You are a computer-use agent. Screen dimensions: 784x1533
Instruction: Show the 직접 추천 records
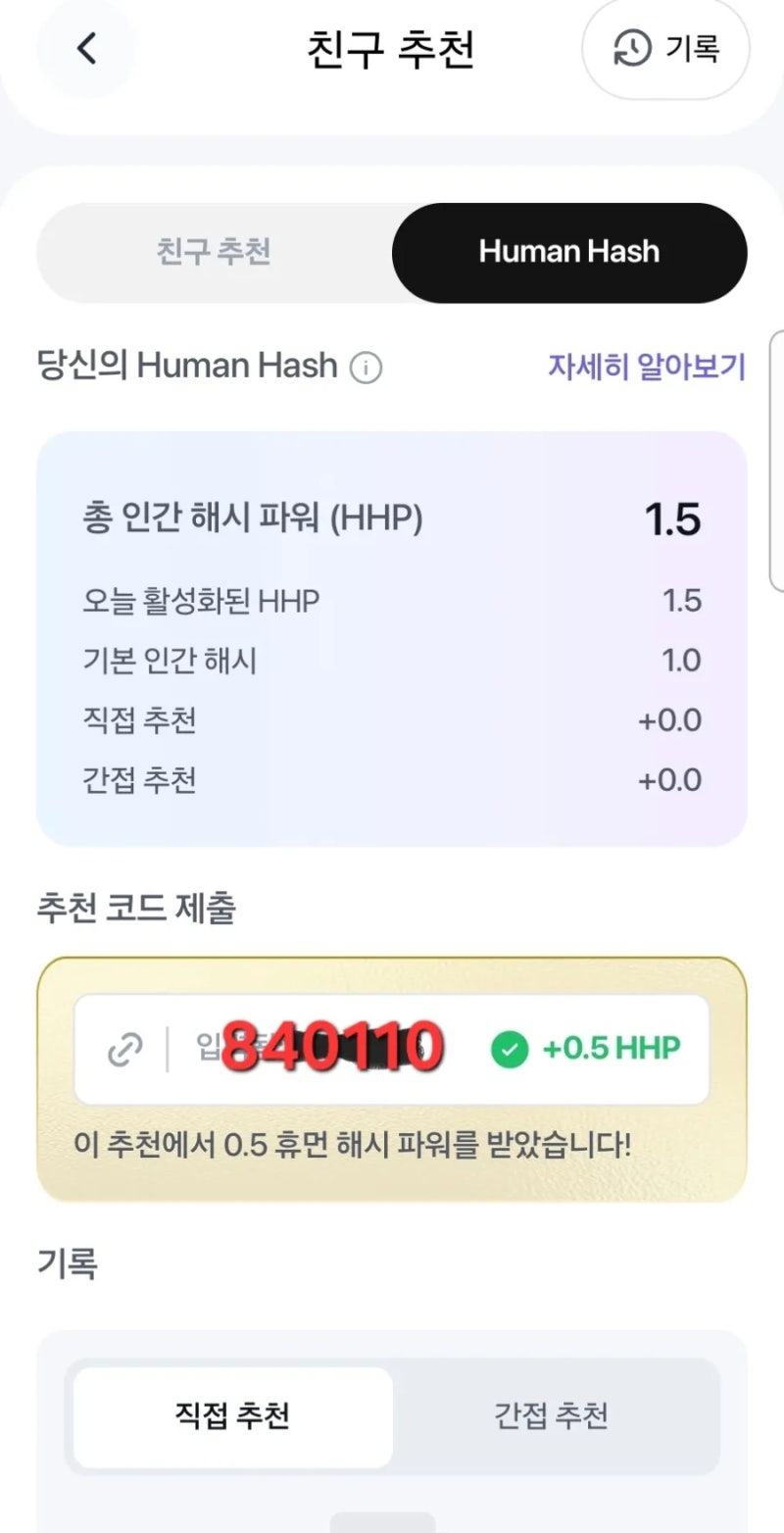233,1416
